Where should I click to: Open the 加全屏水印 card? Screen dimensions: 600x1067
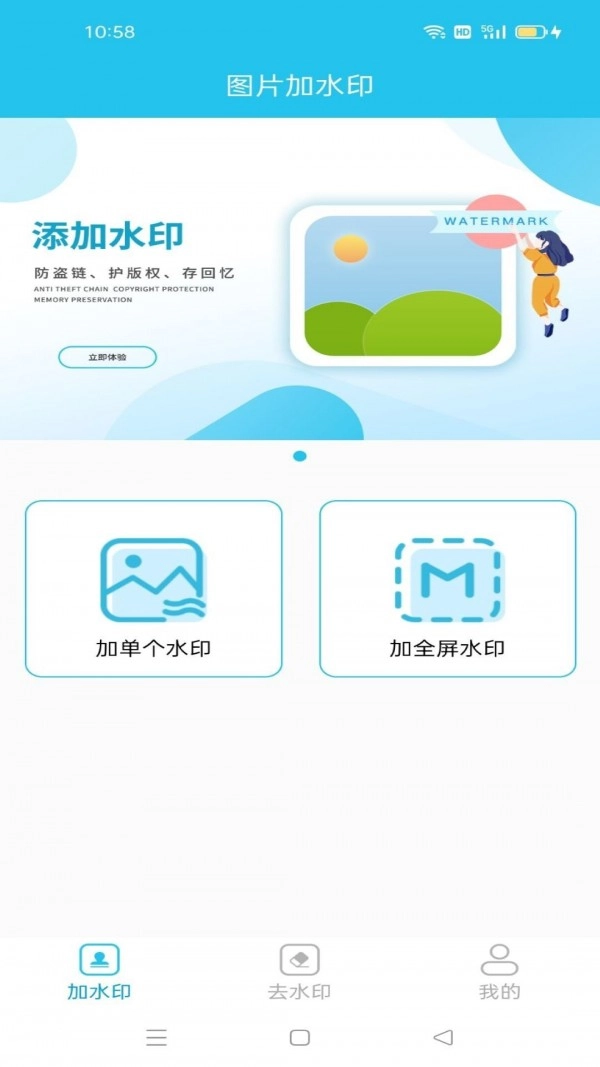(447, 588)
